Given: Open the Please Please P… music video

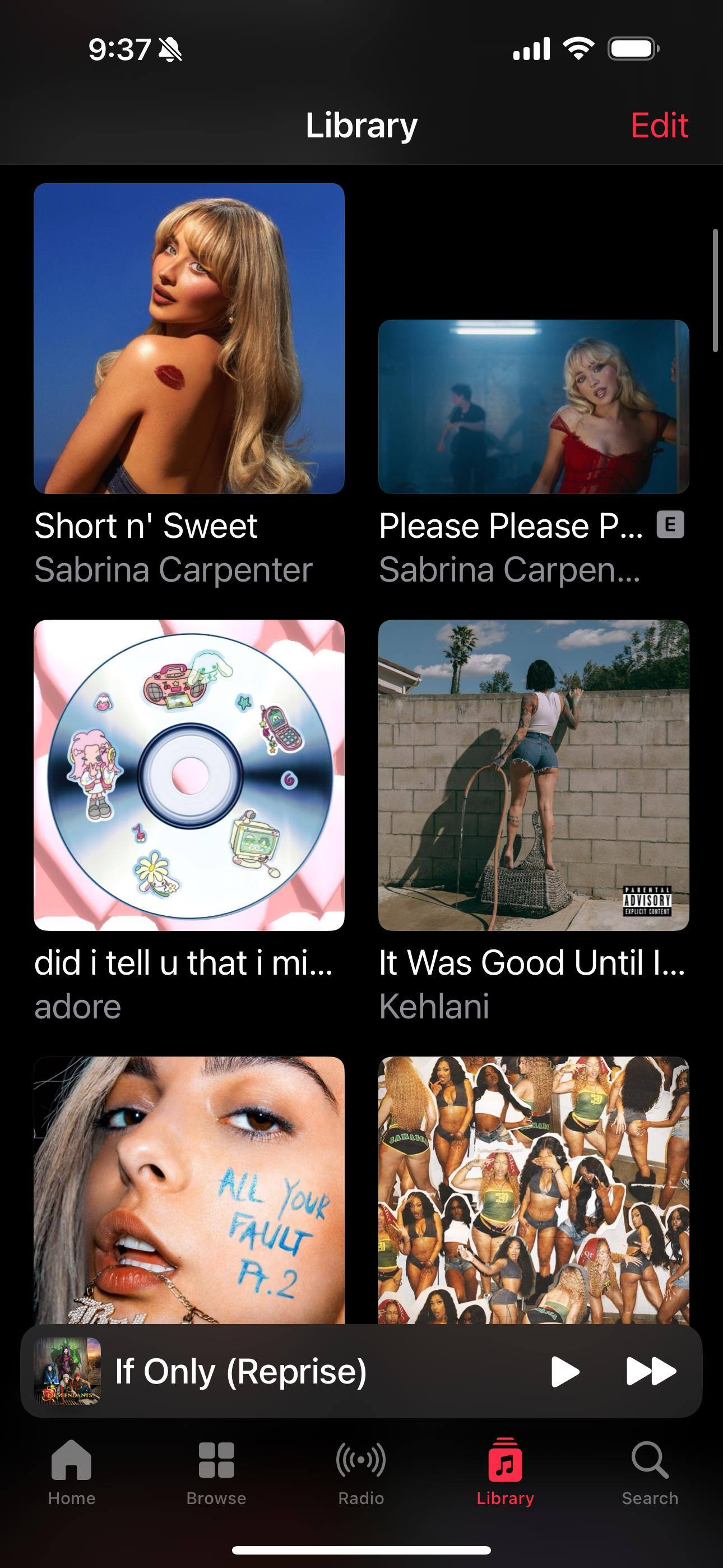Looking at the screenshot, I should tap(533, 407).
